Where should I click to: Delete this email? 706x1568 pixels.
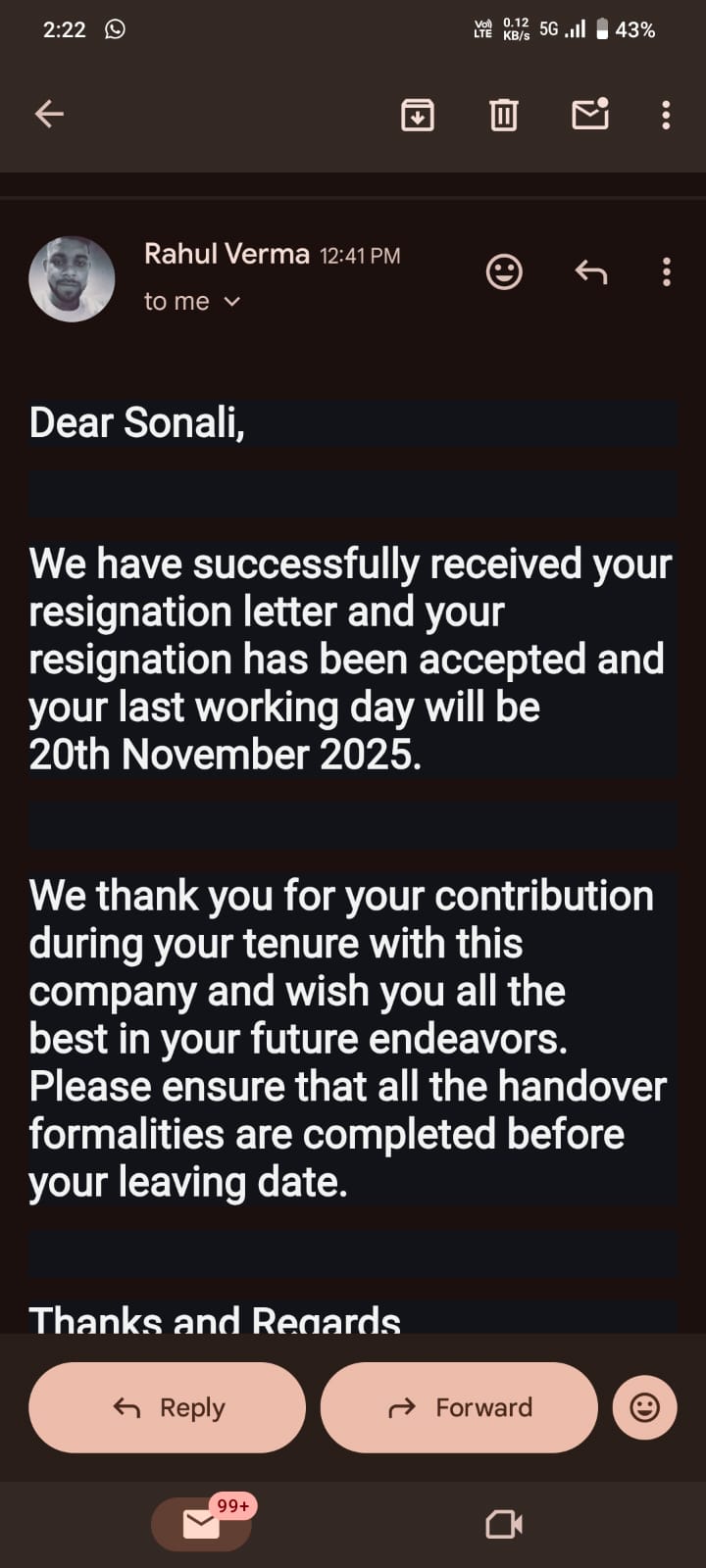click(503, 115)
